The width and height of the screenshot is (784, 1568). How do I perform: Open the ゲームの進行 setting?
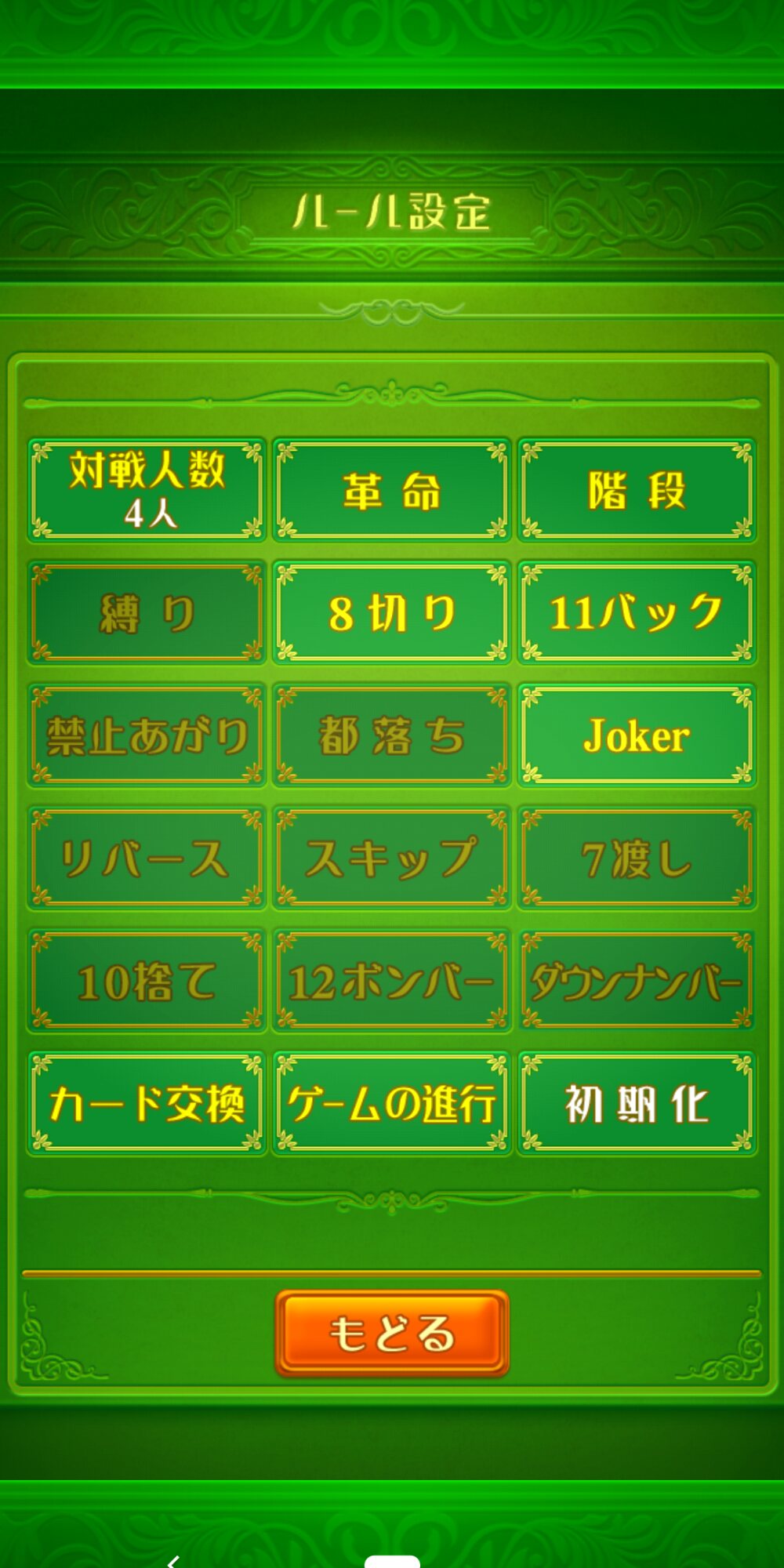pyautogui.click(x=392, y=1103)
